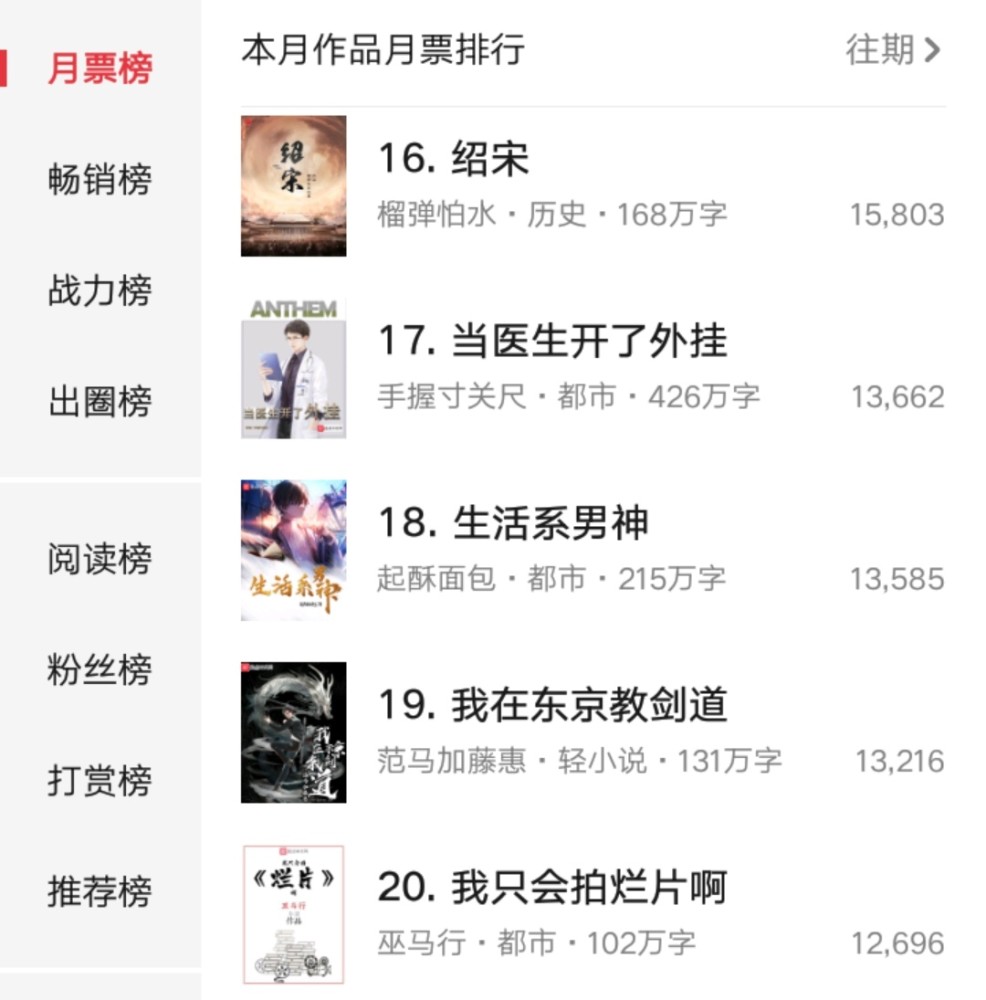View the 推荐榜 ranking
This screenshot has width=986, height=1000.
[99, 890]
